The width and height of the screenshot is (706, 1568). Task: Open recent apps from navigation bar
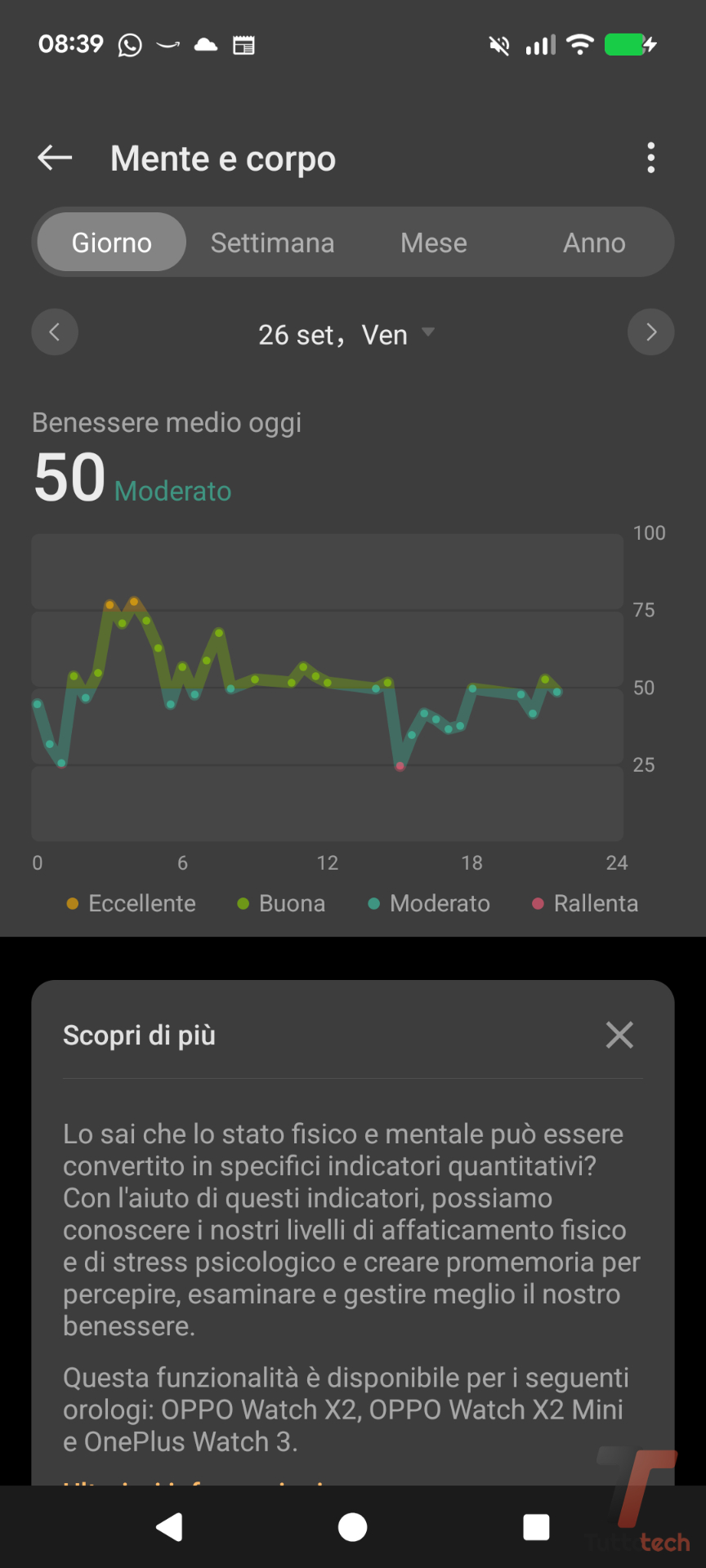coord(536,1526)
